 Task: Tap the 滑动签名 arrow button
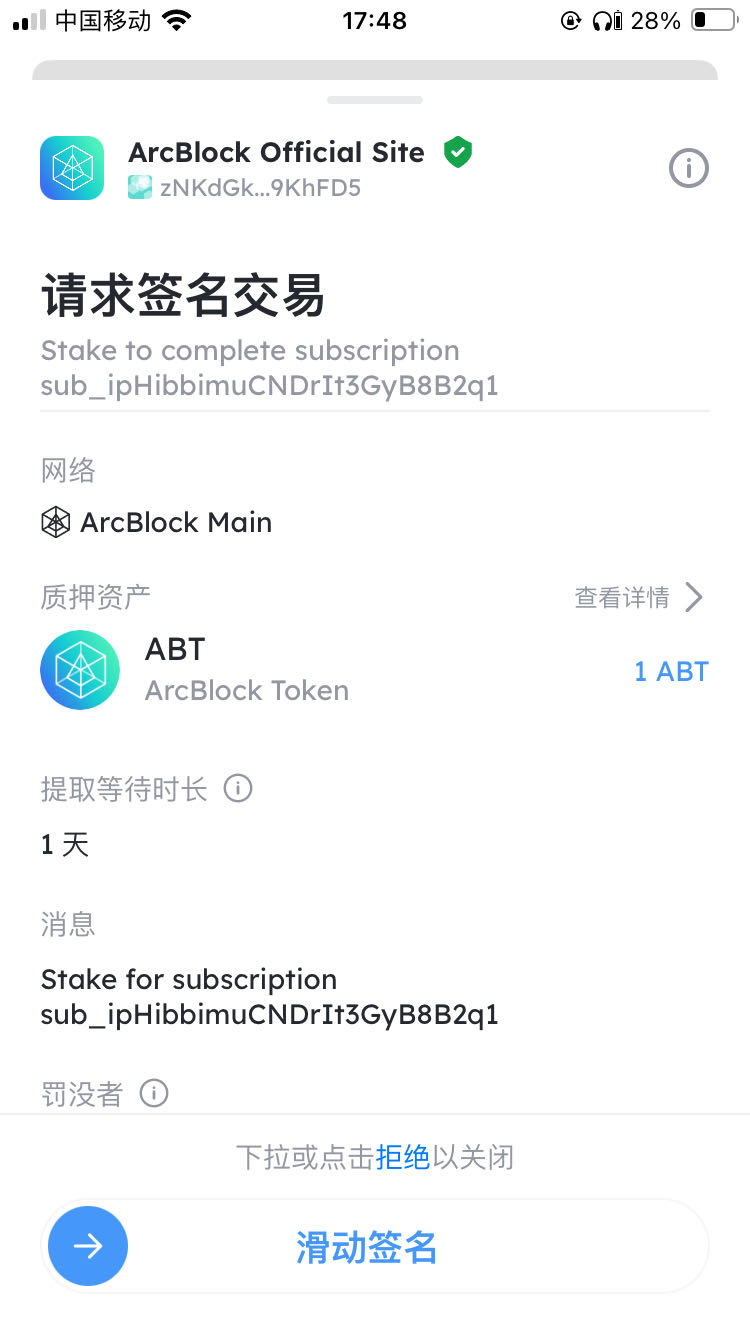click(x=88, y=1246)
